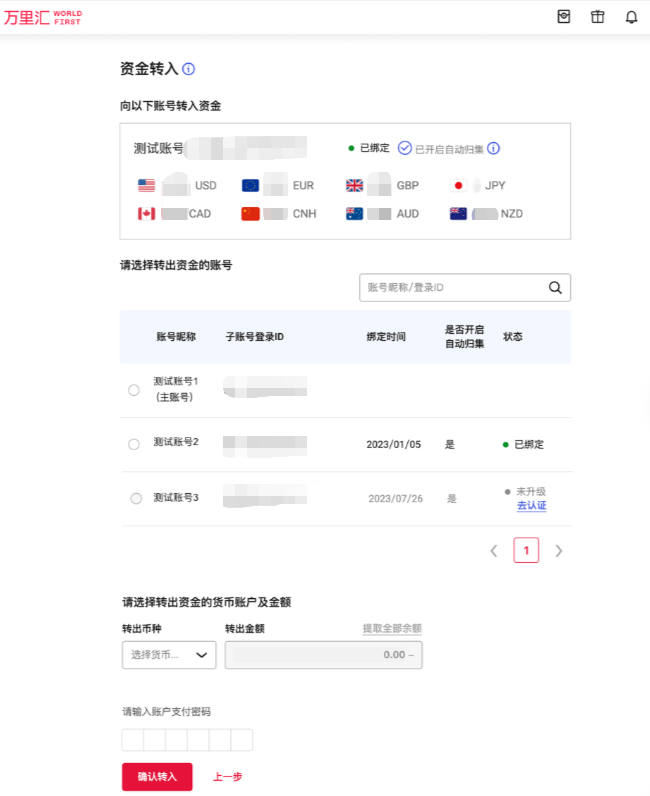Tap the first payment password box
The height and width of the screenshot is (796, 650).
click(x=132, y=740)
